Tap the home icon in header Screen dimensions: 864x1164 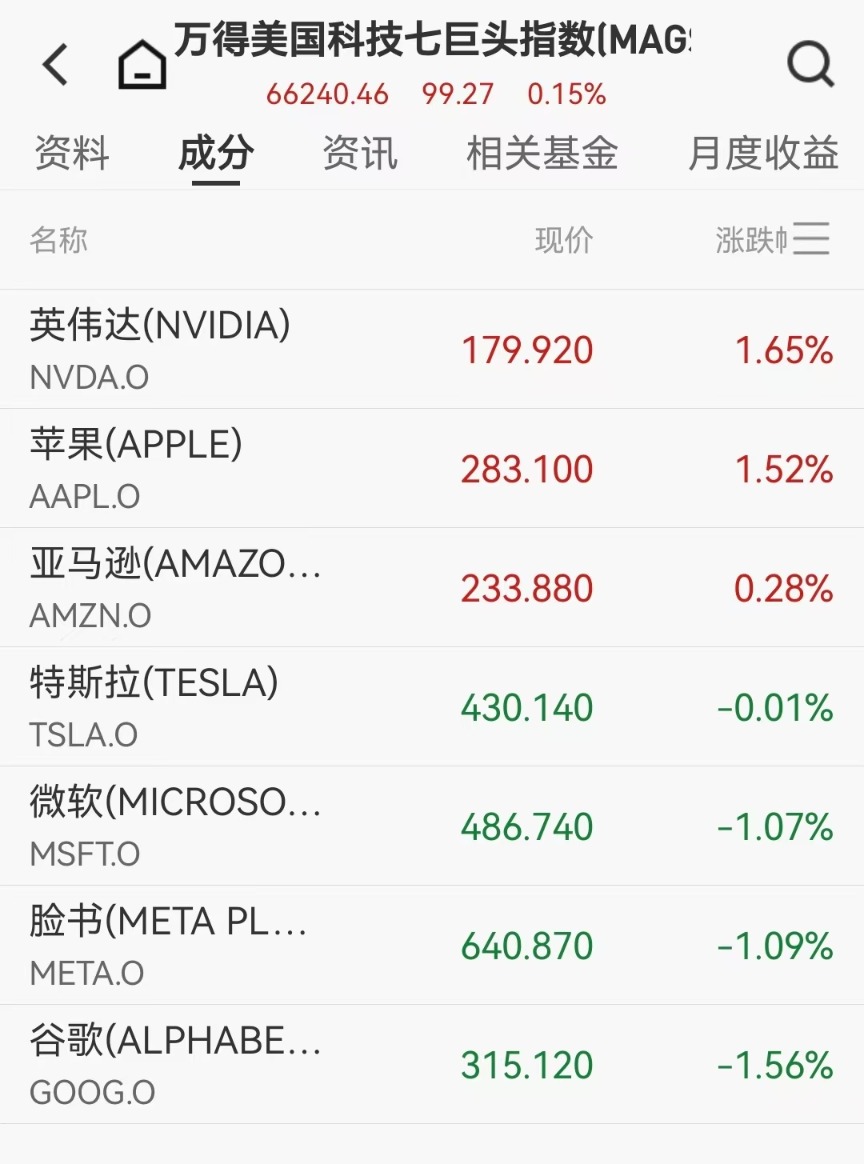tap(142, 66)
